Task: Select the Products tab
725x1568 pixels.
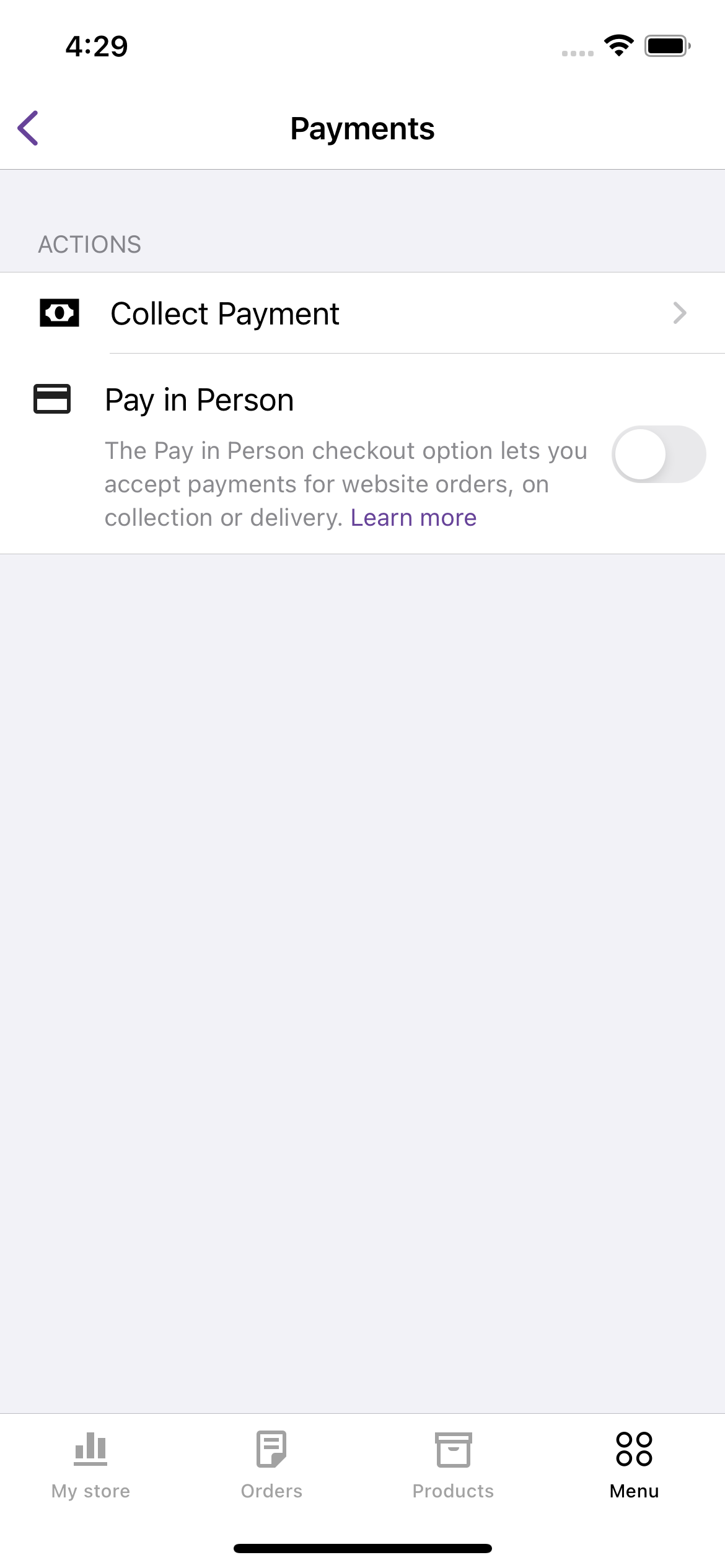Action: pyautogui.click(x=453, y=1465)
